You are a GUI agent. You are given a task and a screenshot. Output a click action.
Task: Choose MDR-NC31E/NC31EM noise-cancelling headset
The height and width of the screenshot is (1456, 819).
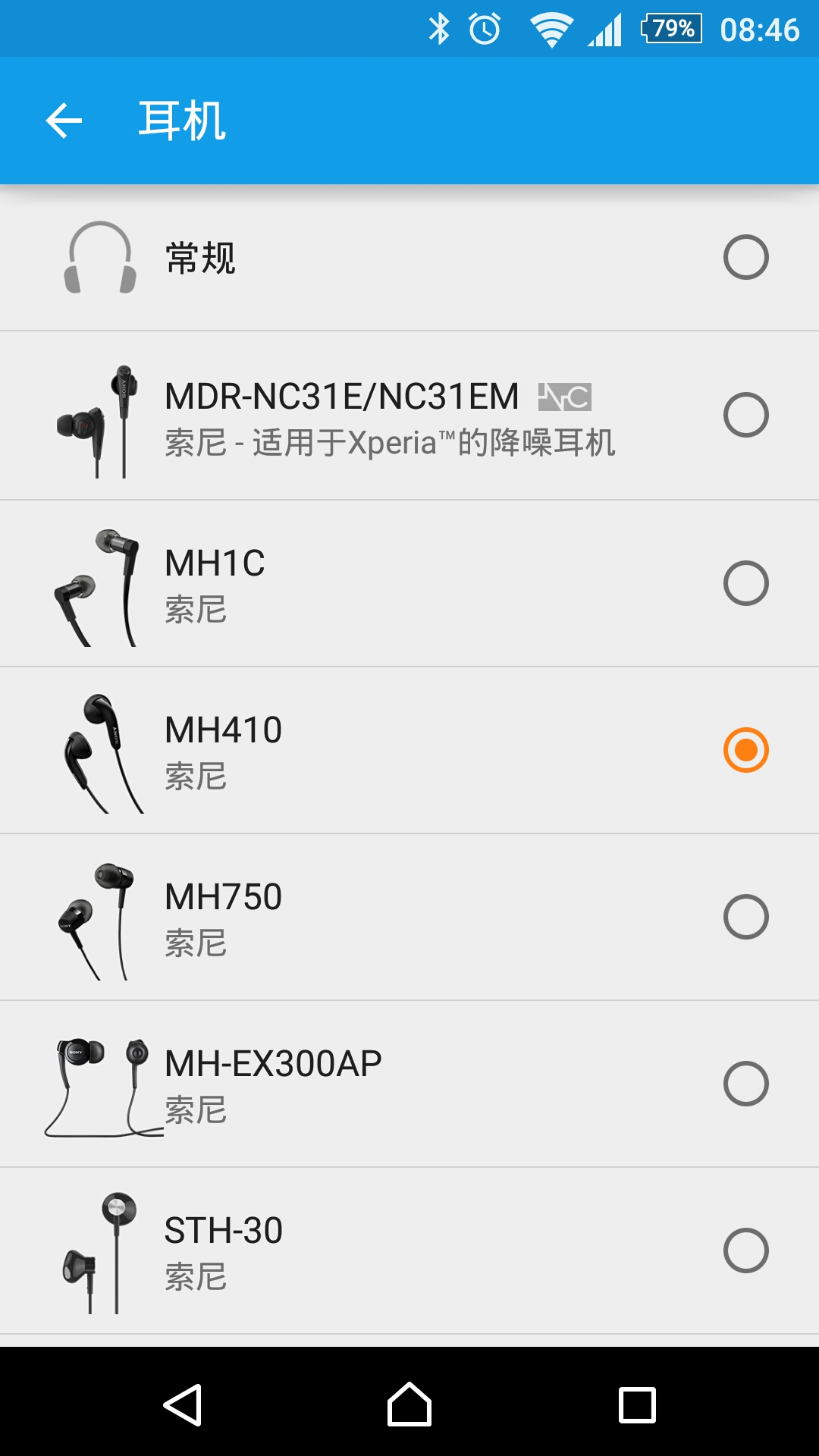tap(745, 415)
